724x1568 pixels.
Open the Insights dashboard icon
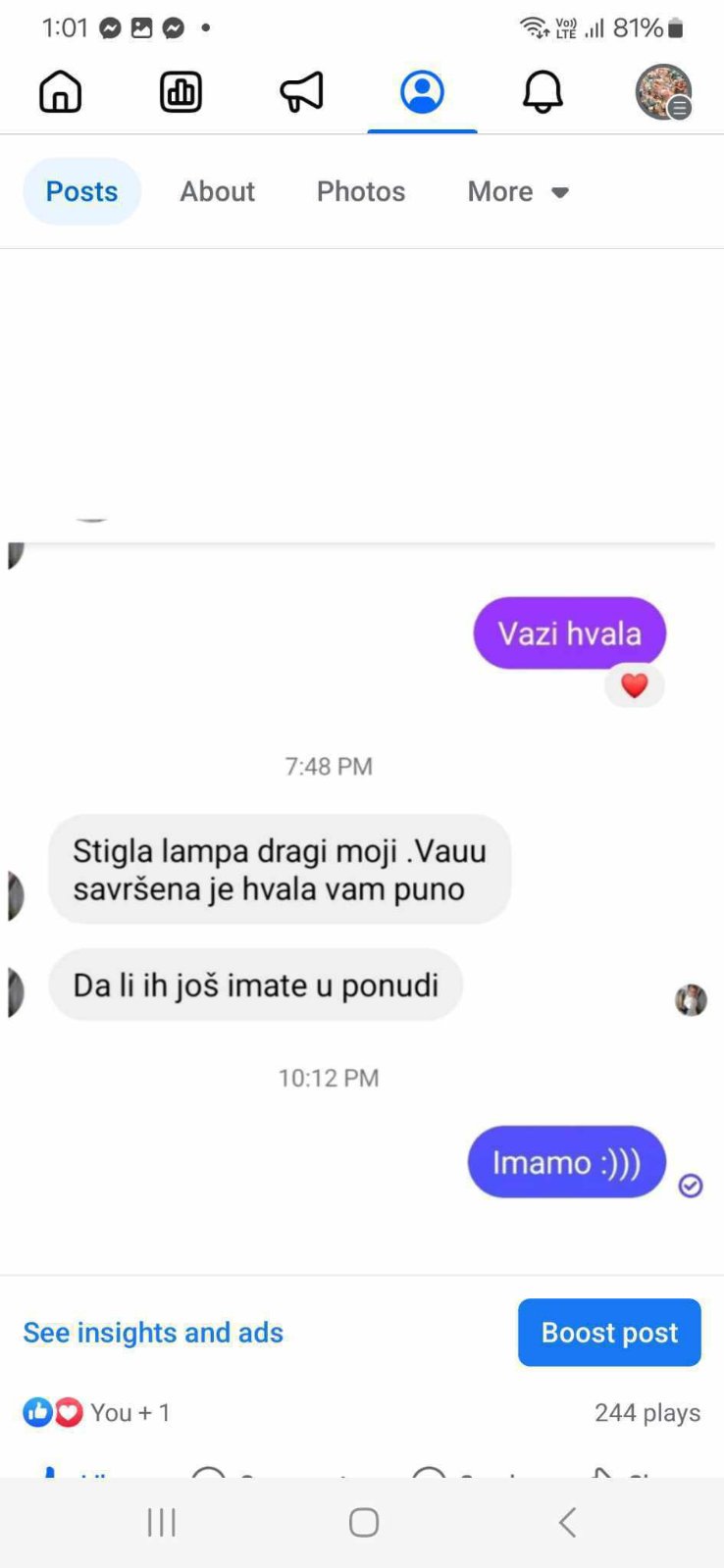[x=181, y=91]
